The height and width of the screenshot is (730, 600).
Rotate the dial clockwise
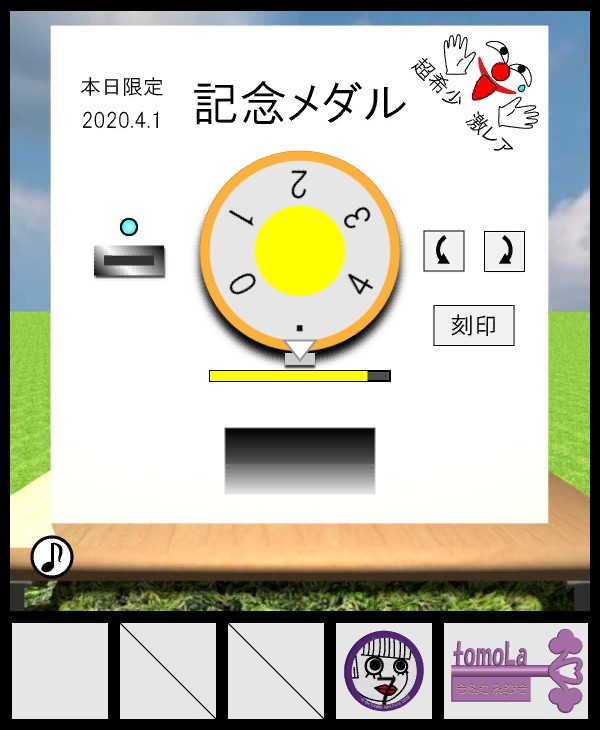pyautogui.click(x=504, y=251)
